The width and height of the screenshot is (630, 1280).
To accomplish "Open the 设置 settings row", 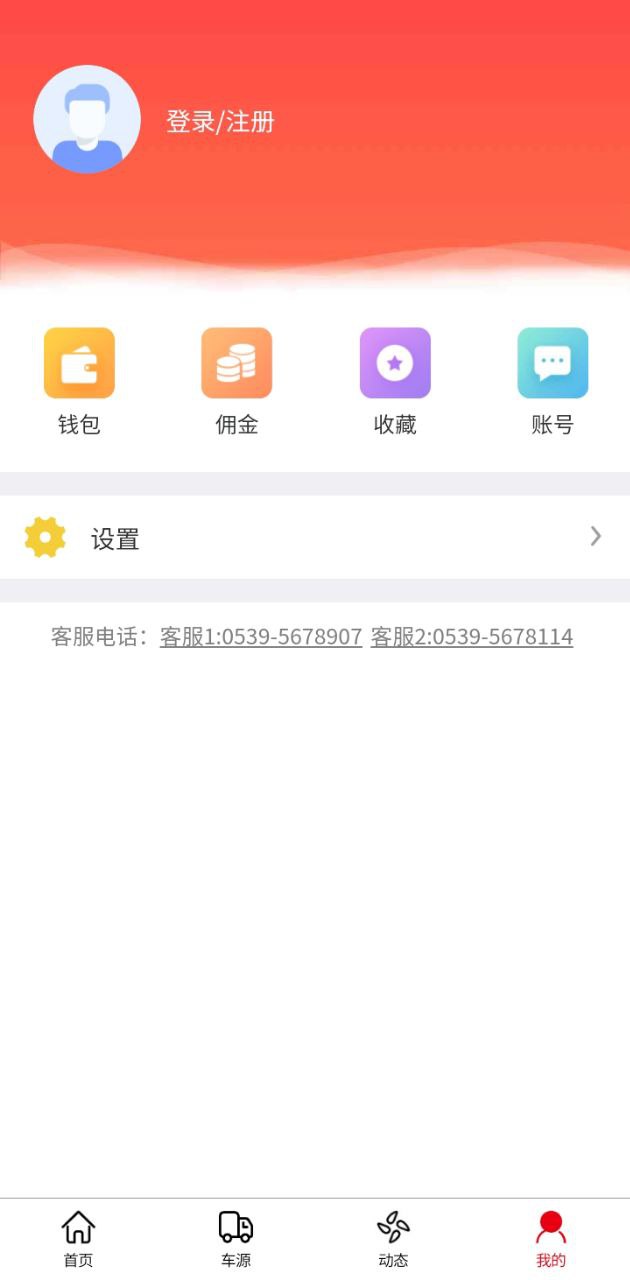I will click(315, 538).
